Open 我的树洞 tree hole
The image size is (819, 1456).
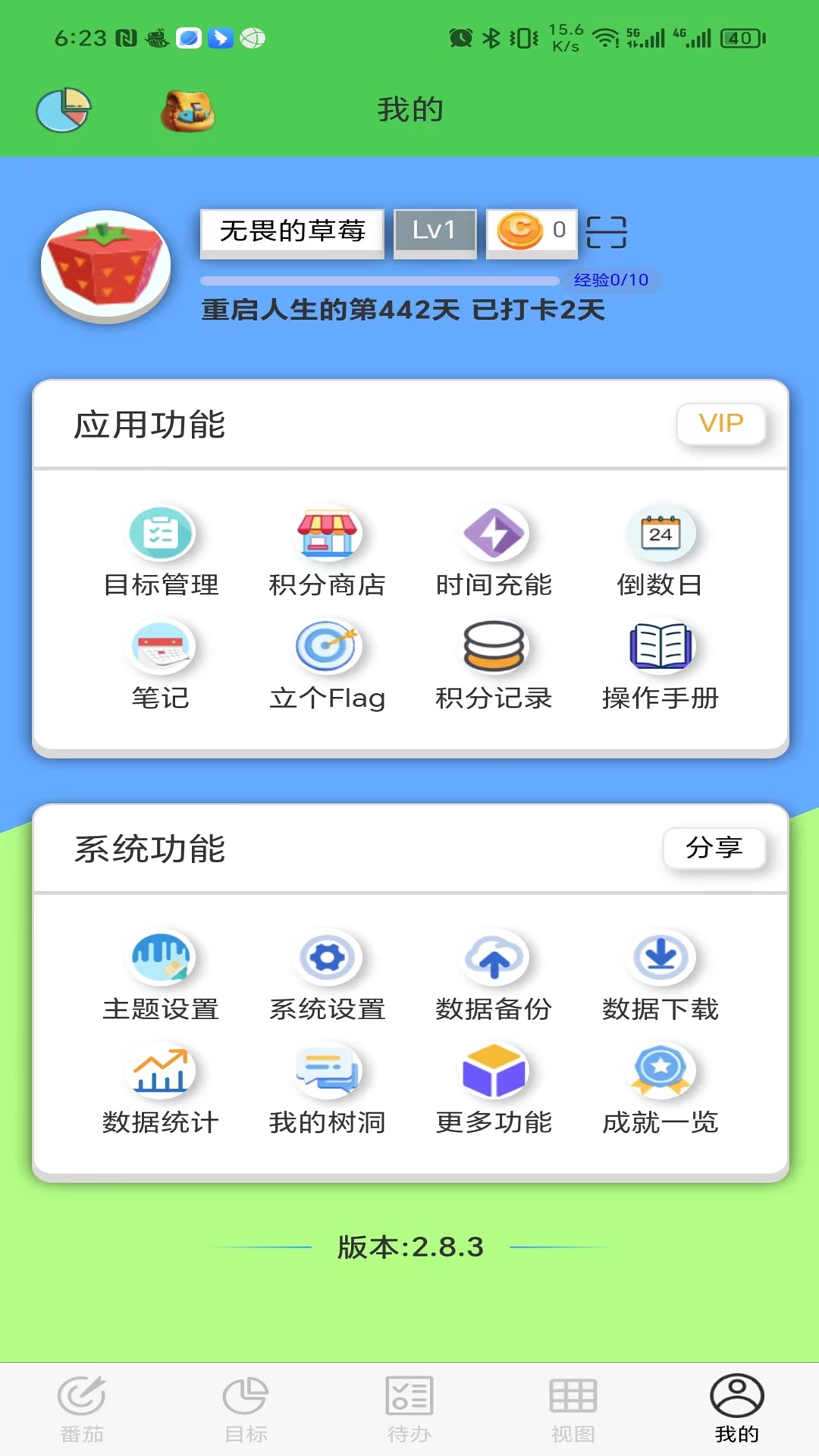tap(328, 1088)
